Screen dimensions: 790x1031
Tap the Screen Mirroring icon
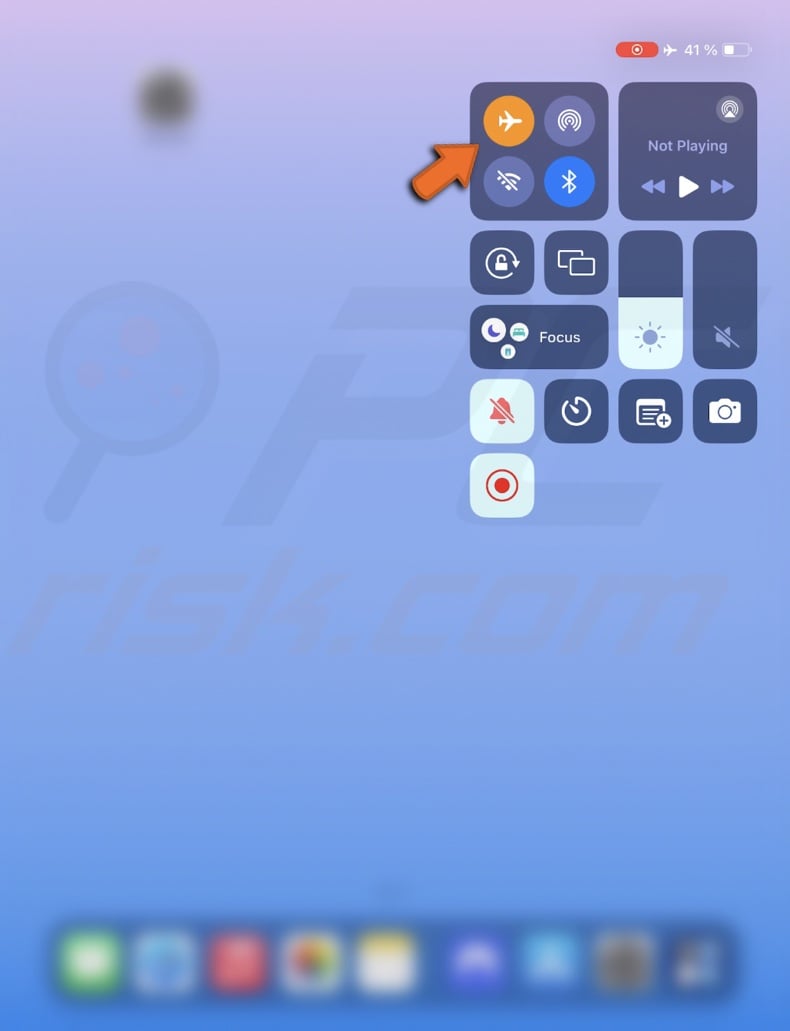click(576, 263)
